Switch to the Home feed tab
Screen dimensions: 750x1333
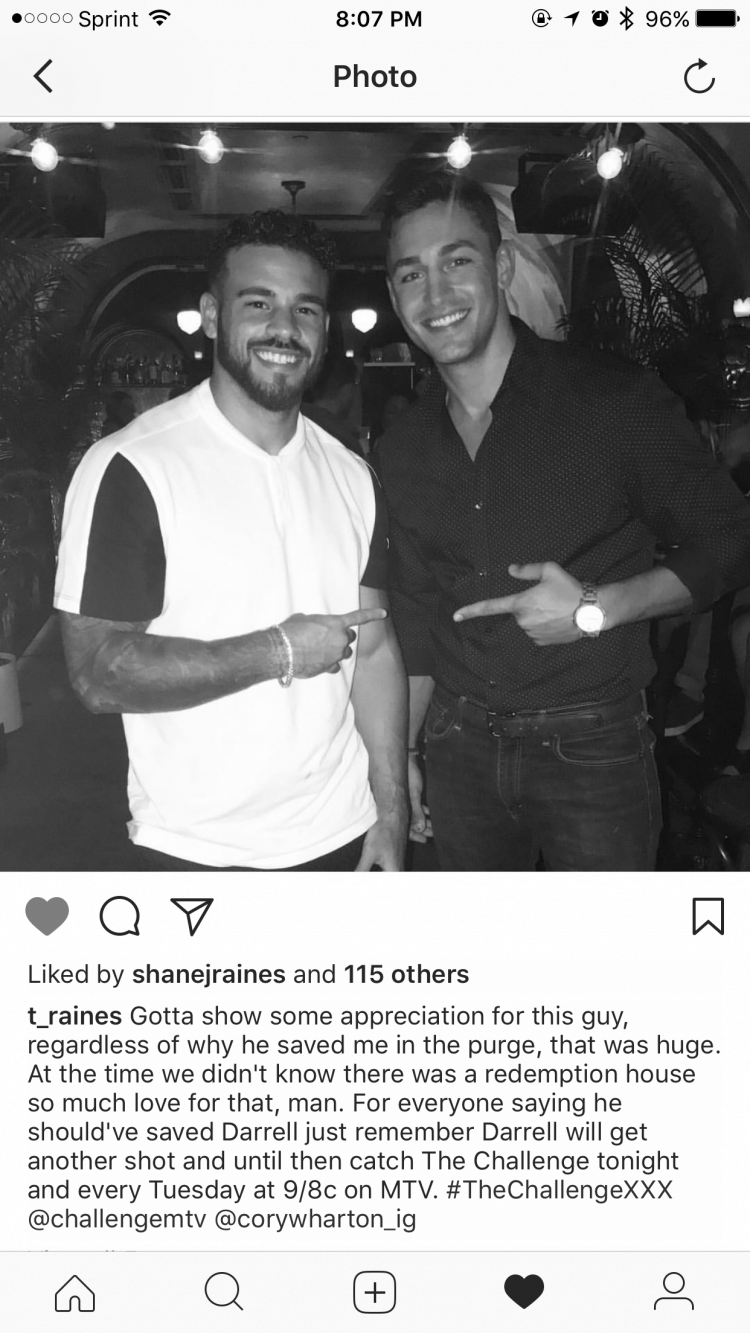click(x=75, y=1292)
